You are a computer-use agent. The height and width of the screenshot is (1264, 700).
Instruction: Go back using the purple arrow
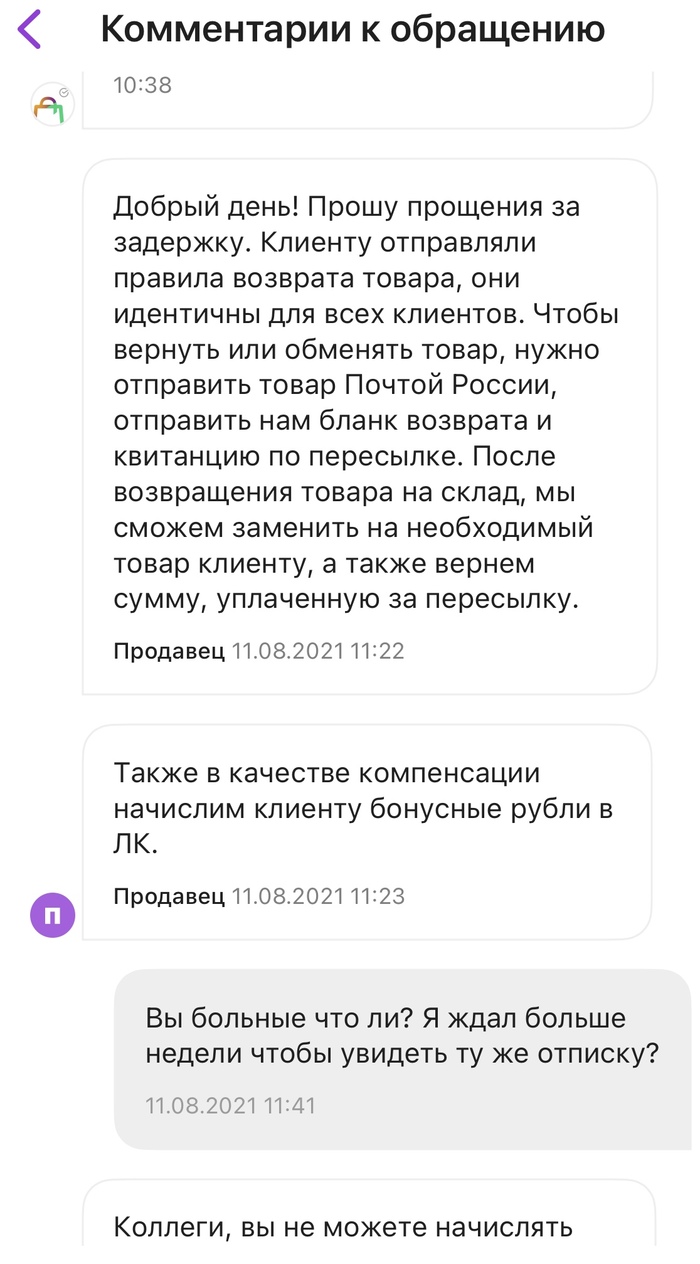(x=30, y=29)
